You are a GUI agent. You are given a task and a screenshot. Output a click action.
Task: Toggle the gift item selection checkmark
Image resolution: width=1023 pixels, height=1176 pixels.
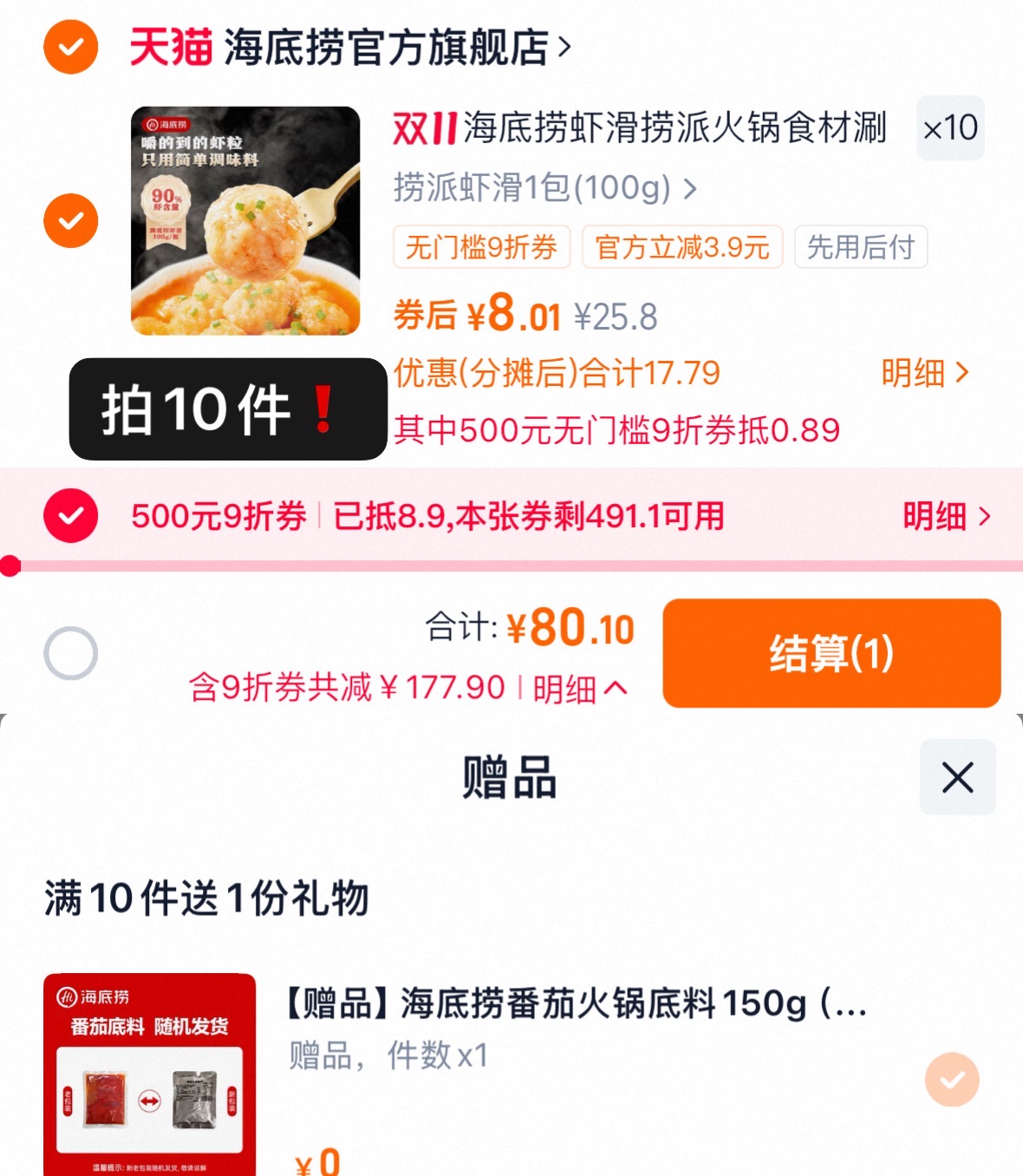click(952, 1079)
